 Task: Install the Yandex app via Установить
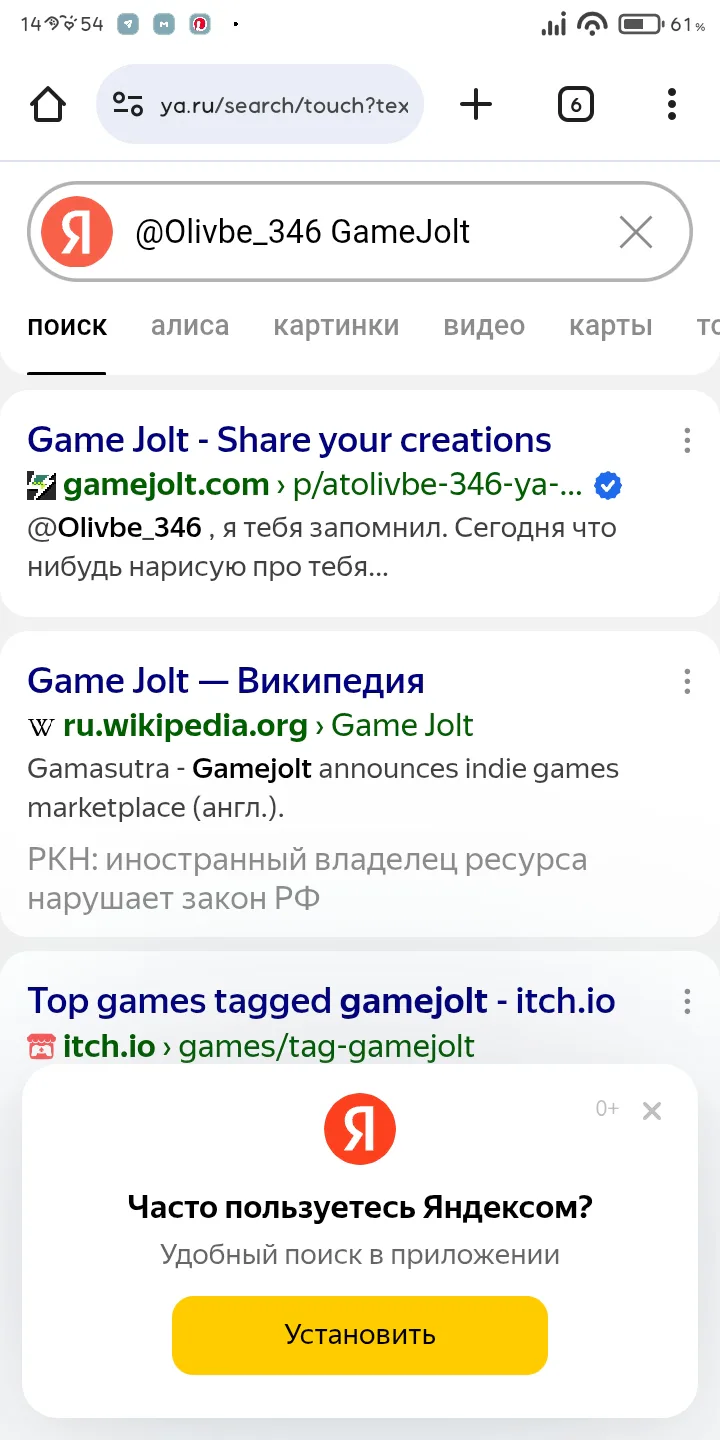click(x=360, y=1335)
